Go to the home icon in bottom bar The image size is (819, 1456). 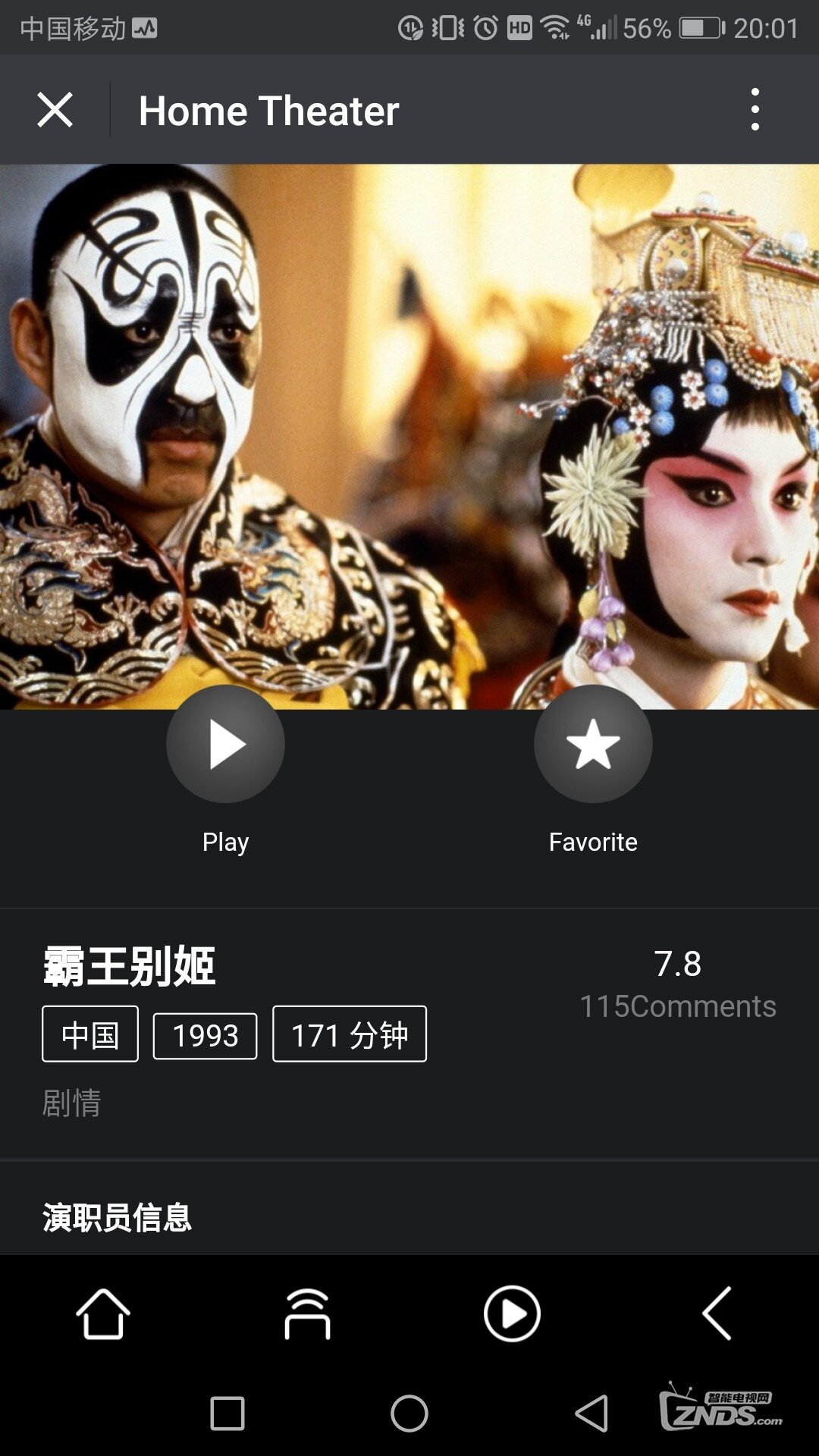[102, 1313]
